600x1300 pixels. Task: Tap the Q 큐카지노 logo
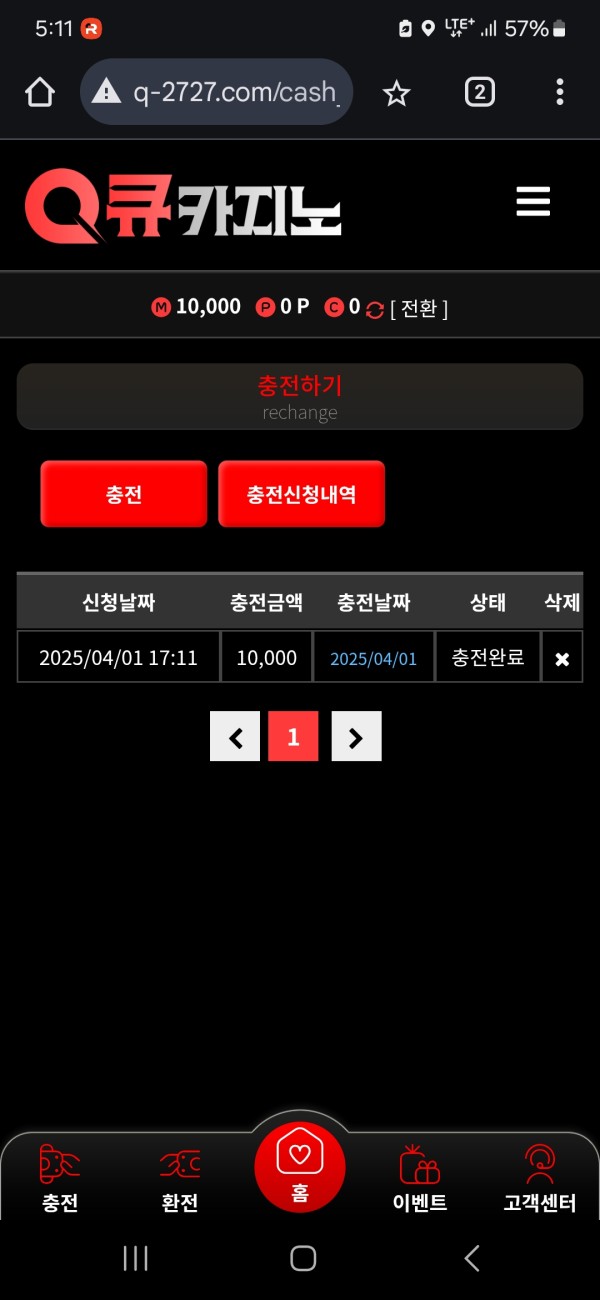click(x=183, y=206)
